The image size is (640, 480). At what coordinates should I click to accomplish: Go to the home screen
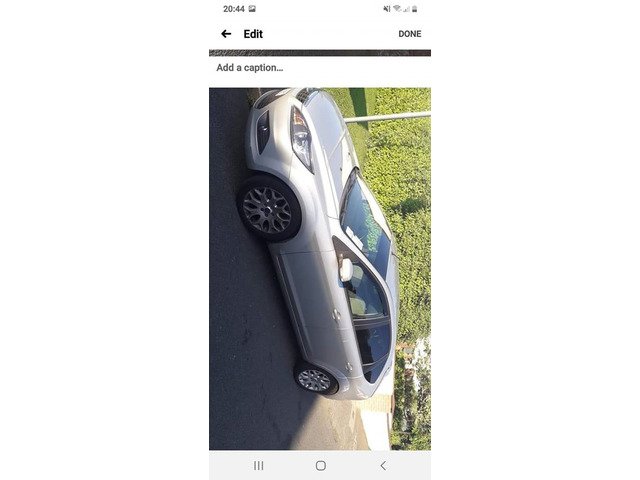pos(320,466)
